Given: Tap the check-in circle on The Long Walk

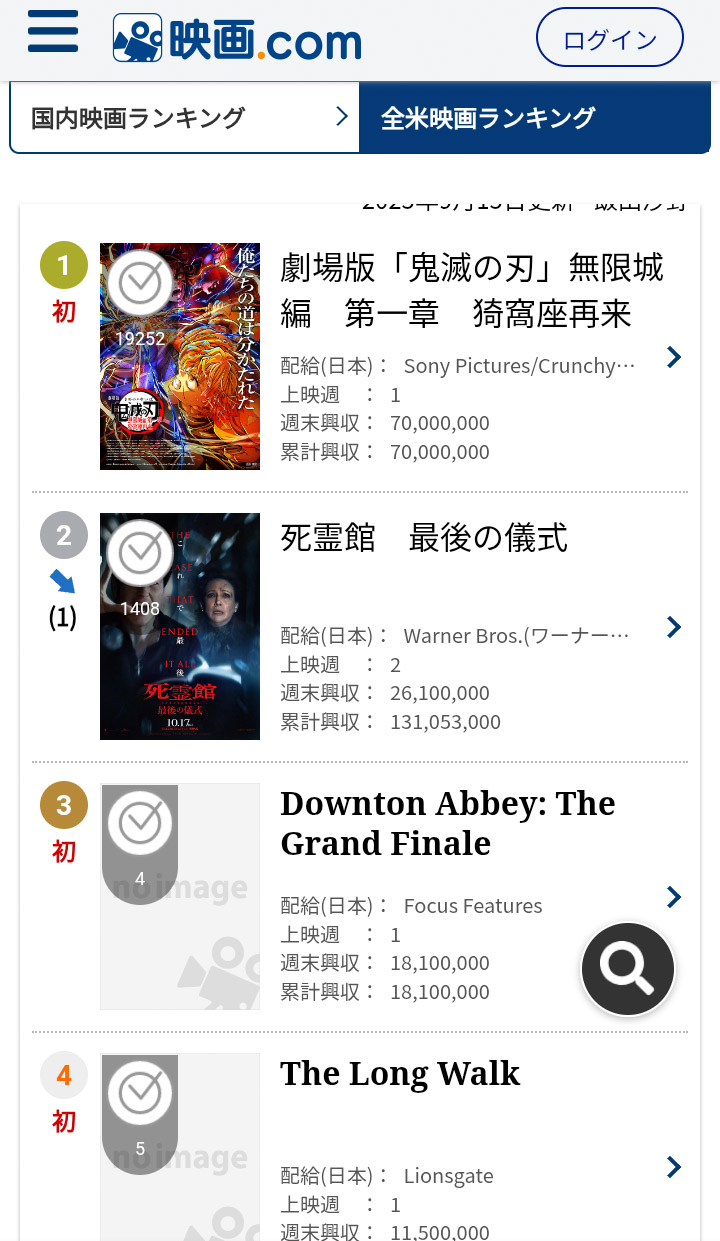Looking at the screenshot, I should click(140, 1093).
